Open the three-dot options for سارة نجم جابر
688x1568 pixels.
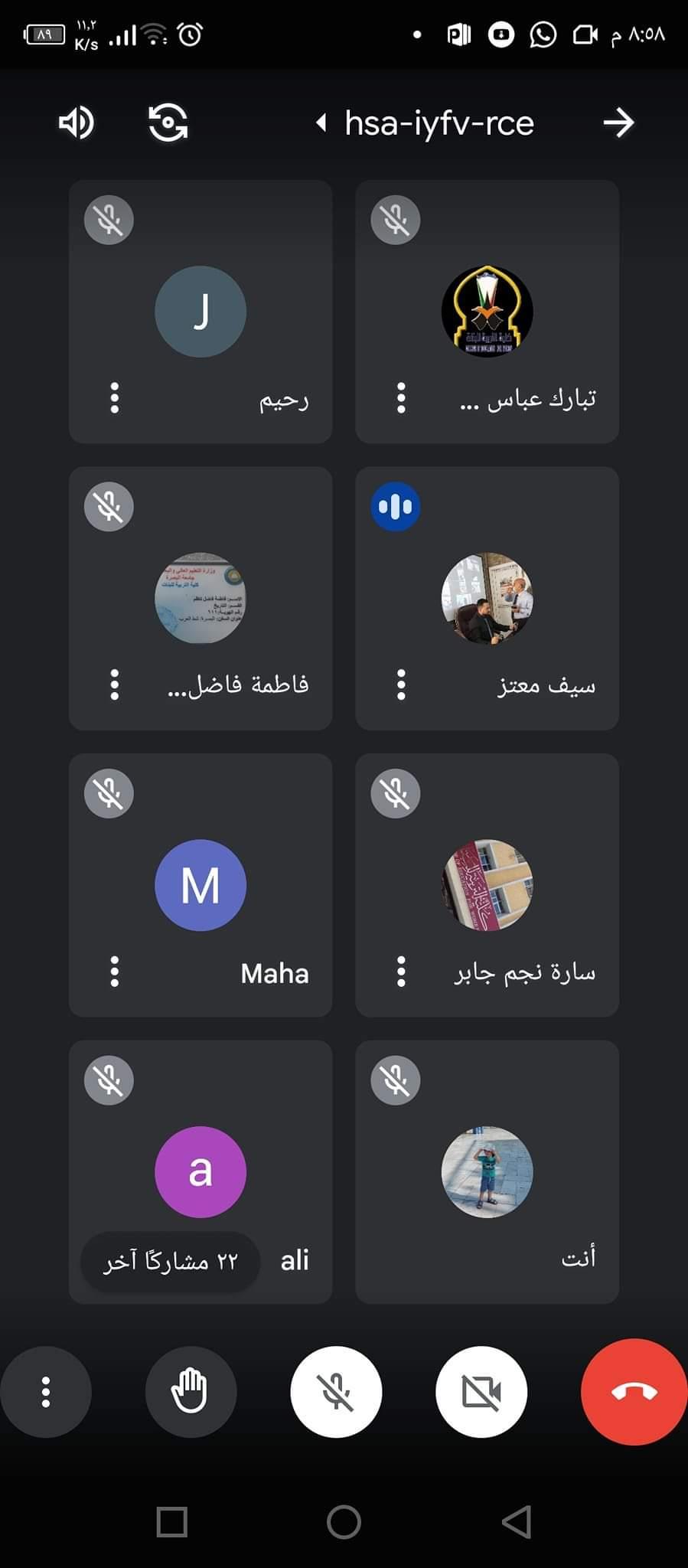pos(401,972)
